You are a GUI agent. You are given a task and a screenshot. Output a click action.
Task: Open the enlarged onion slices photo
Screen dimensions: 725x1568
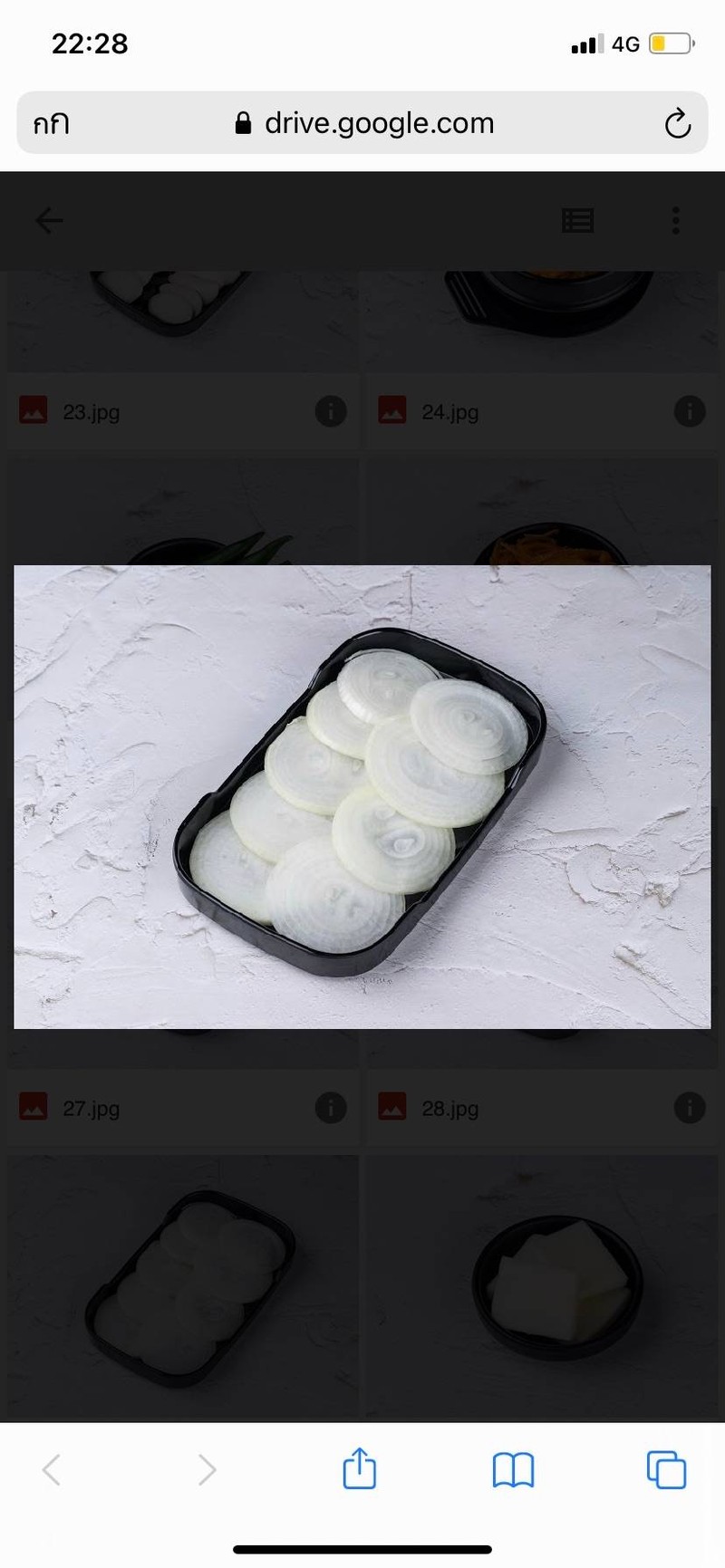[x=362, y=797]
